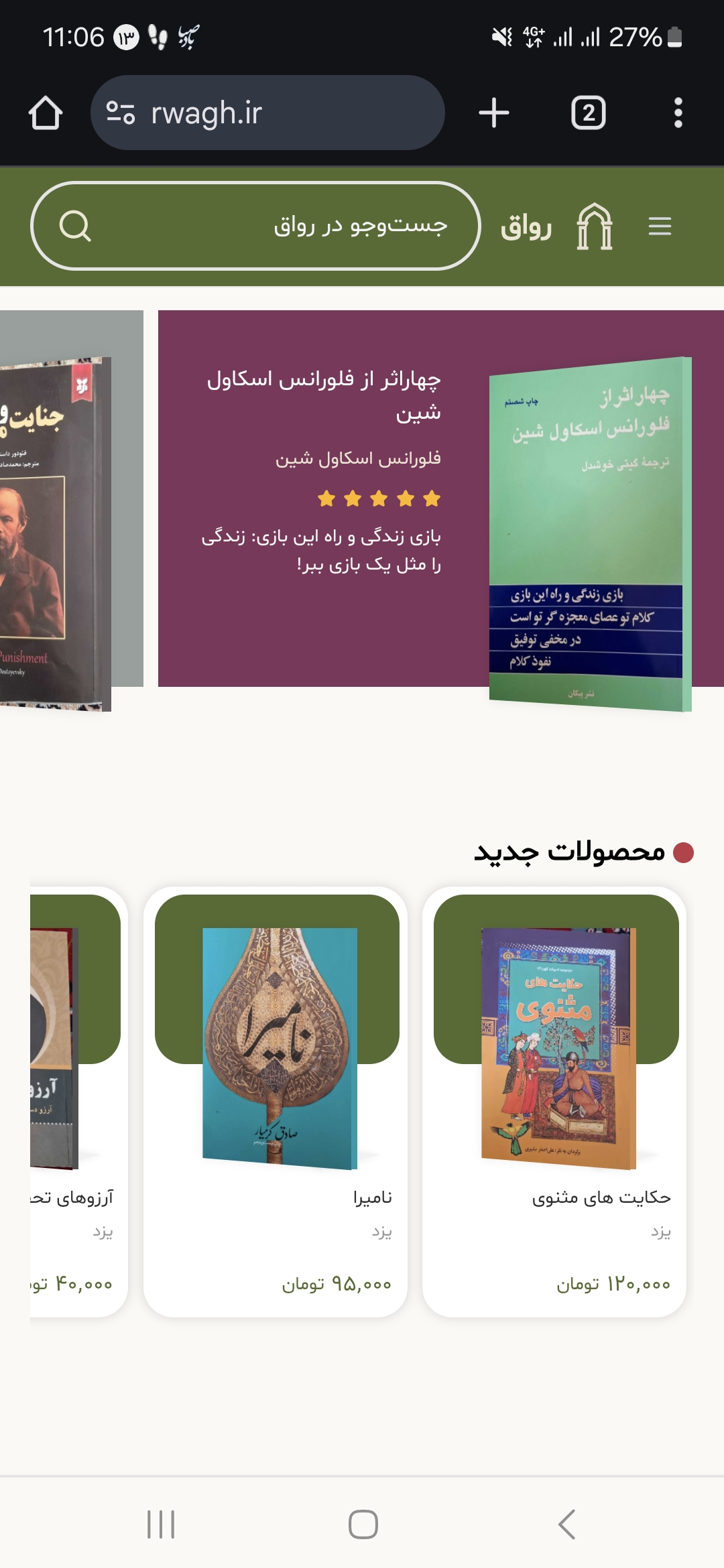Go to the browser home page
Screen dimensions: 724x1568
[x=46, y=113]
